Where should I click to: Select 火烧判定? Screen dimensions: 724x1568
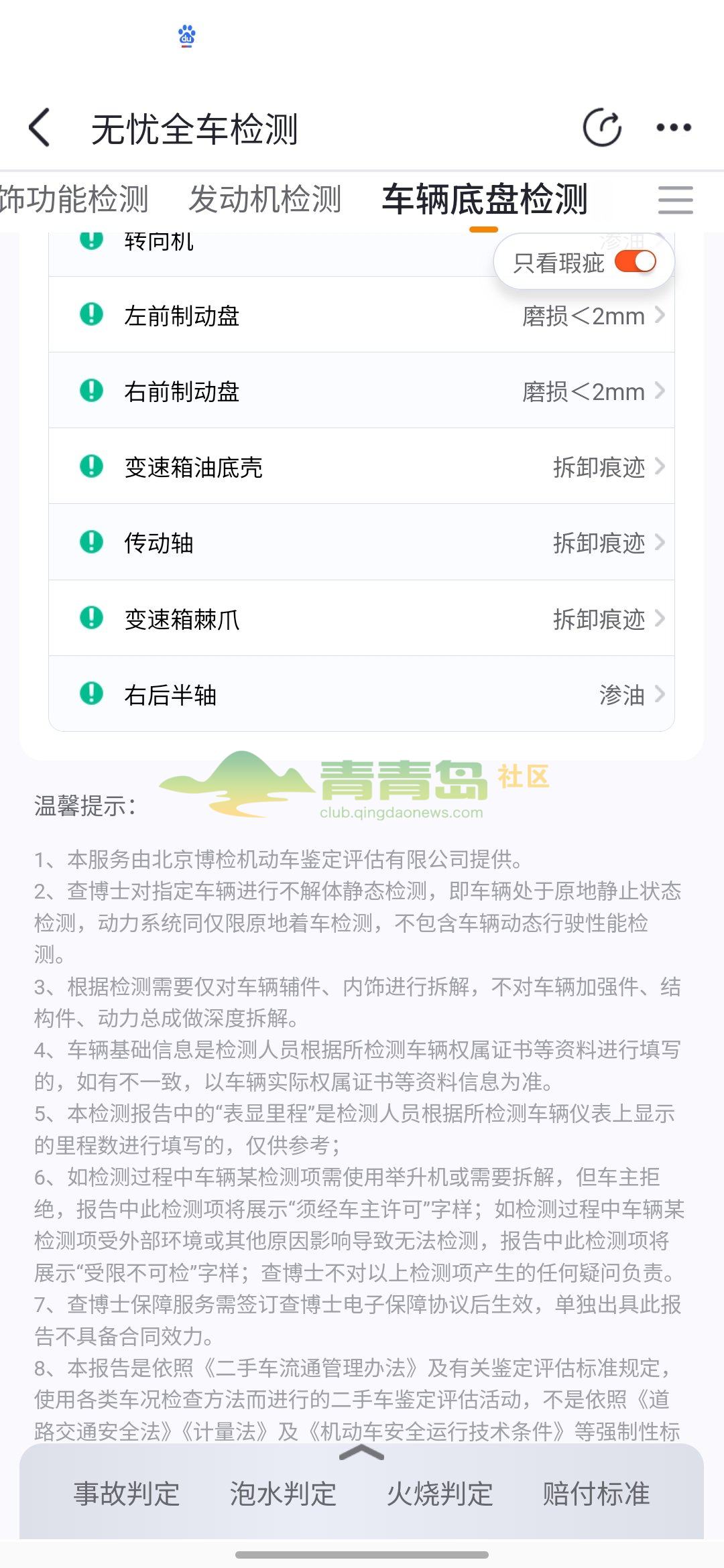coord(440,1494)
